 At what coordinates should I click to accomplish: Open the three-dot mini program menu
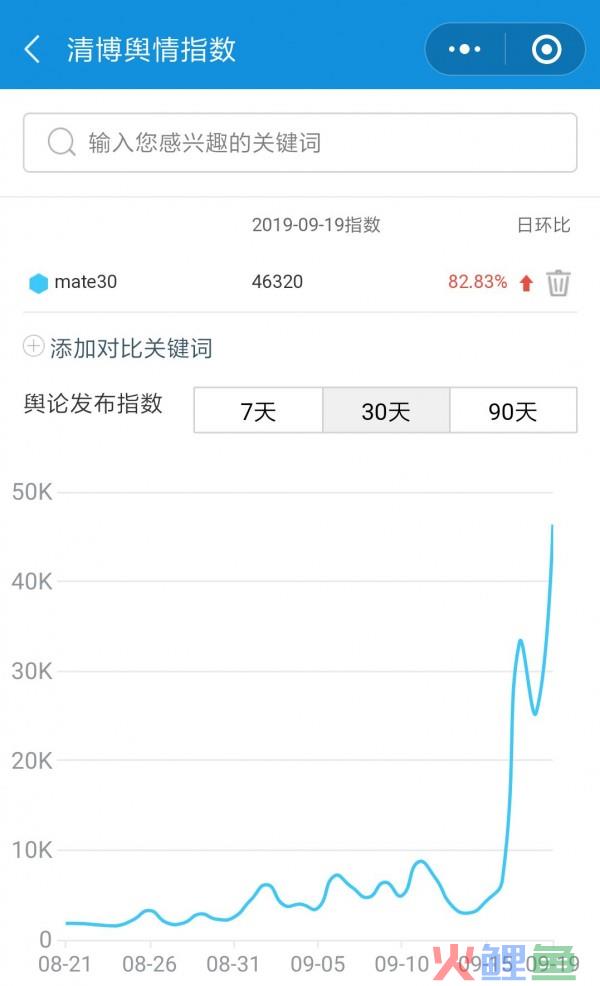tap(465, 49)
